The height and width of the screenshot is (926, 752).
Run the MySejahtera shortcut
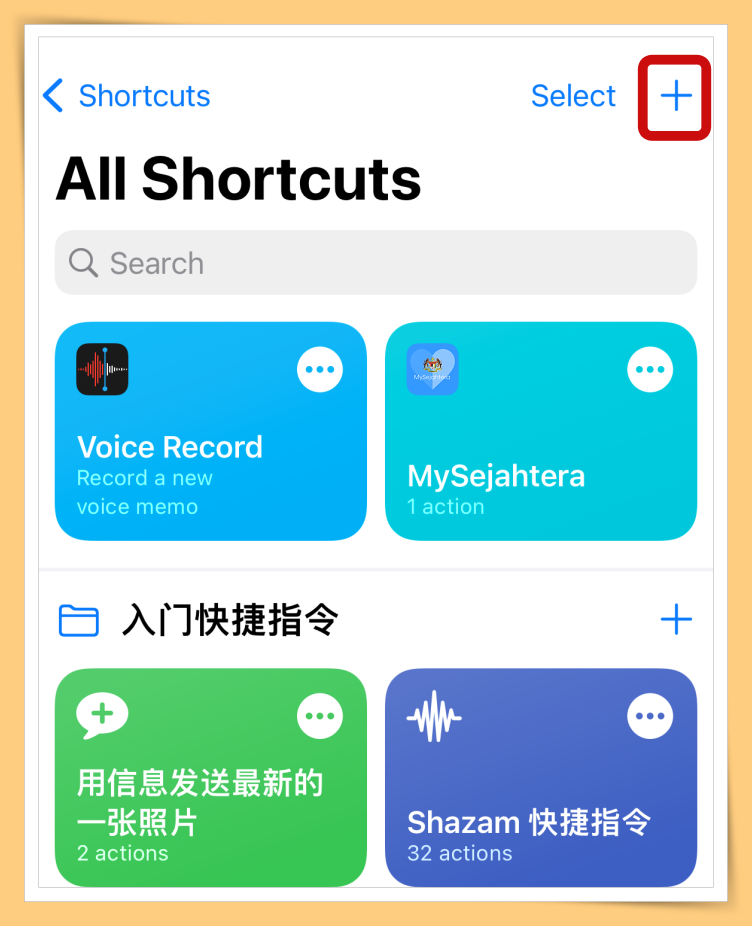520,470
